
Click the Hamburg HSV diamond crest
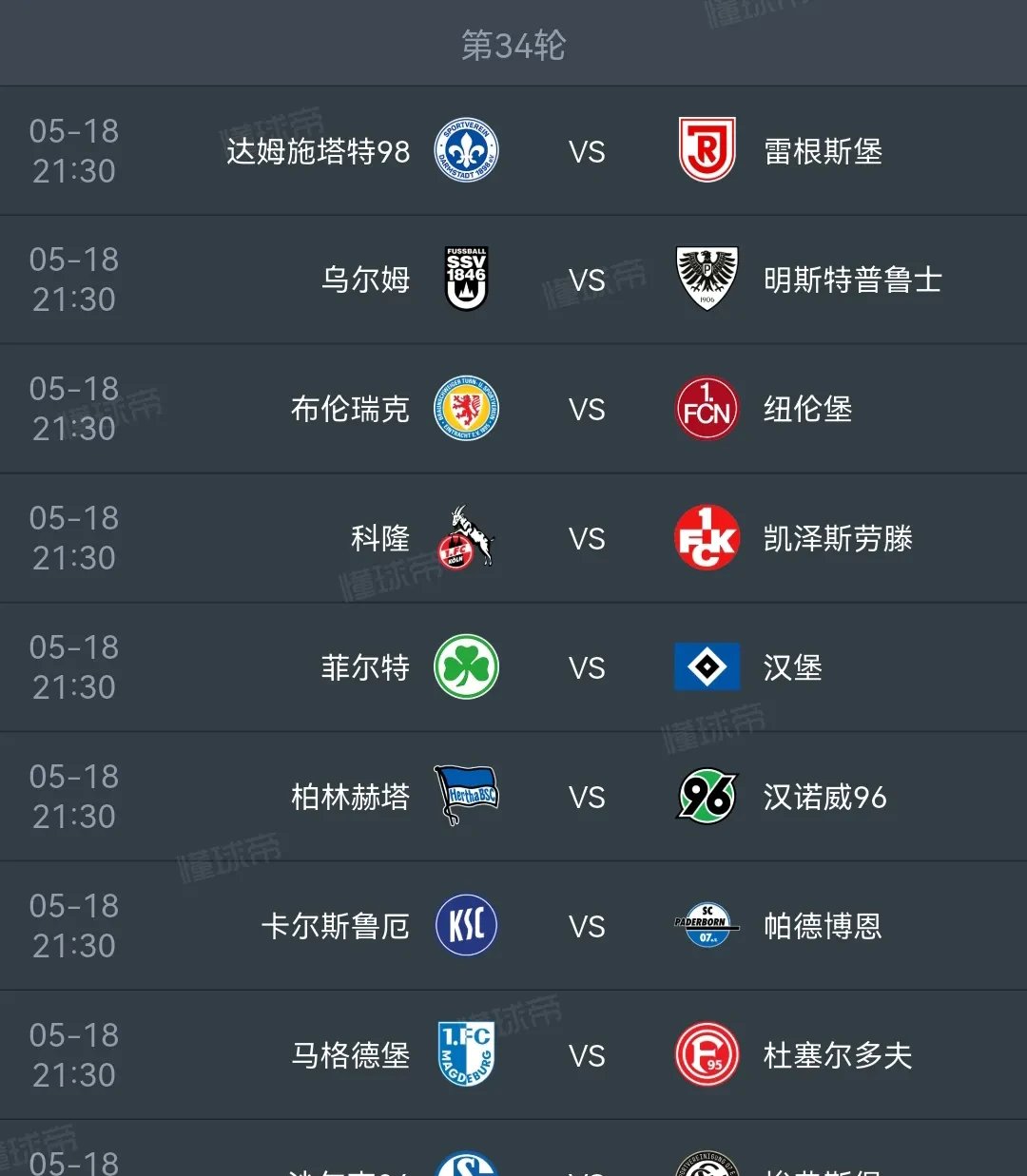[x=707, y=667]
